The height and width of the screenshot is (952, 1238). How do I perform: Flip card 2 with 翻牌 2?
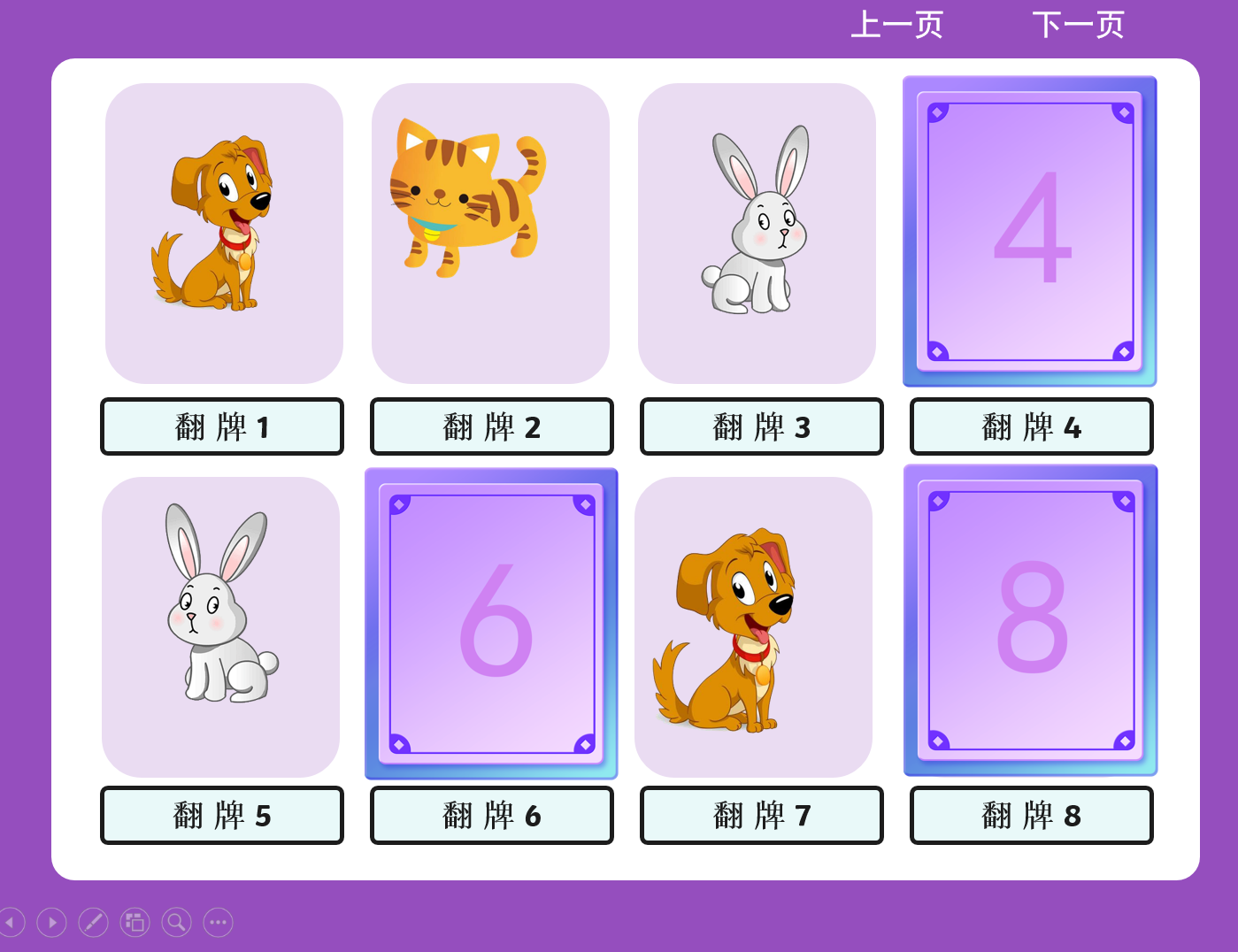492,426
